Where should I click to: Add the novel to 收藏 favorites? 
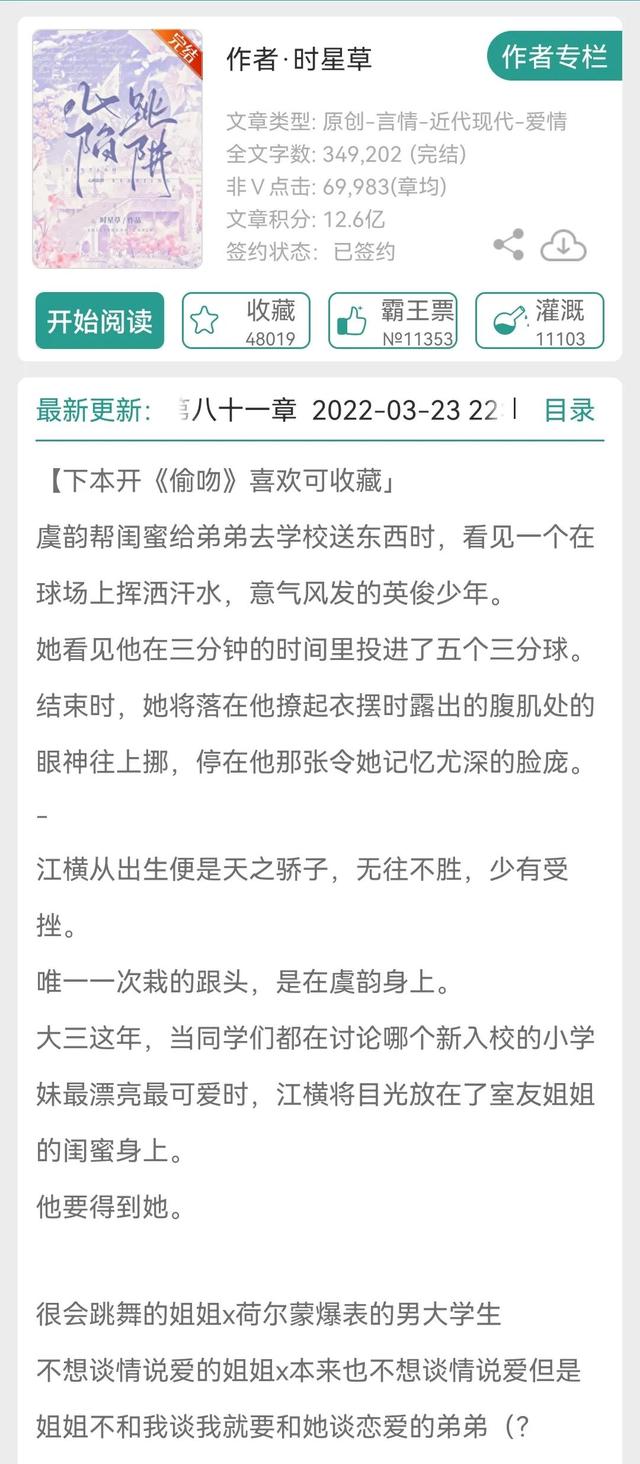point(246,321)
